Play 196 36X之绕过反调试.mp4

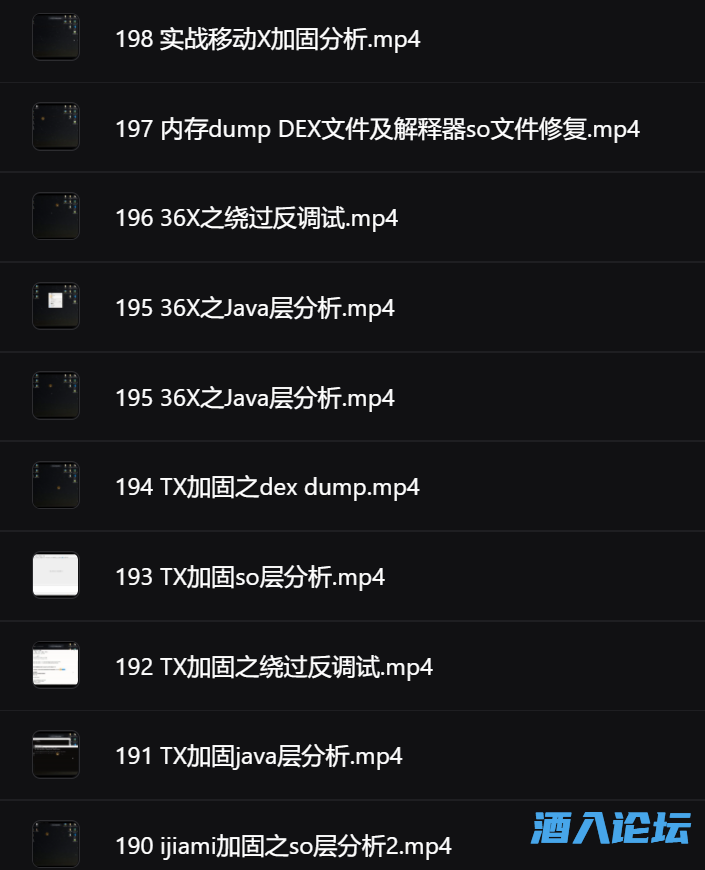[x=256, y=218]
